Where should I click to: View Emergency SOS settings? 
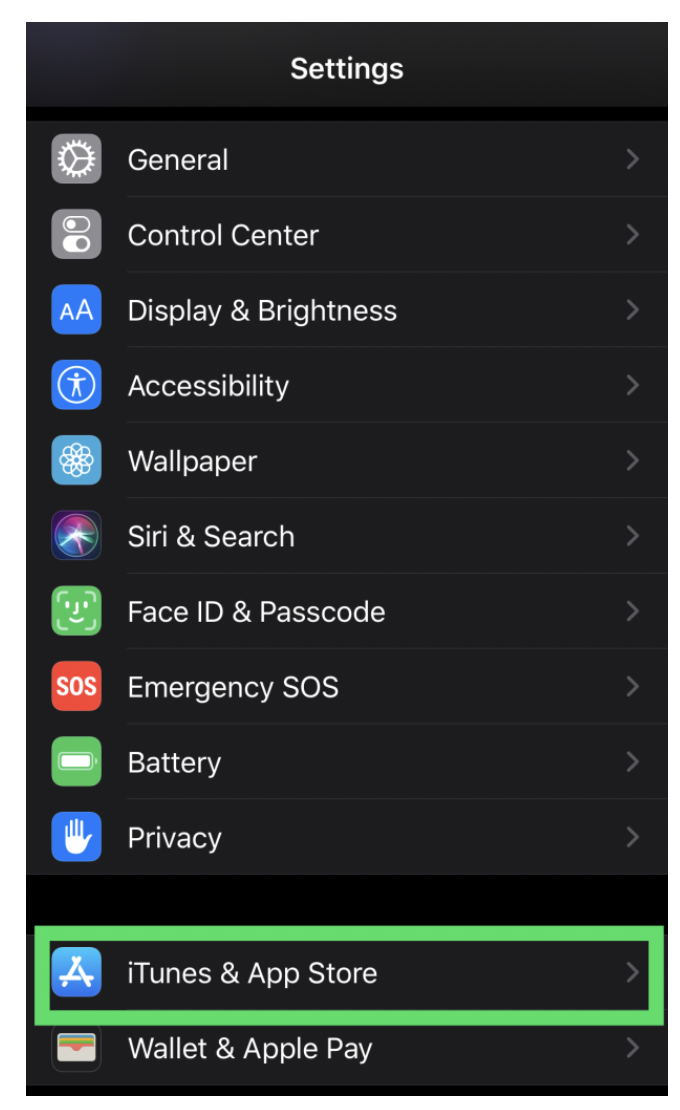[233, 688]
